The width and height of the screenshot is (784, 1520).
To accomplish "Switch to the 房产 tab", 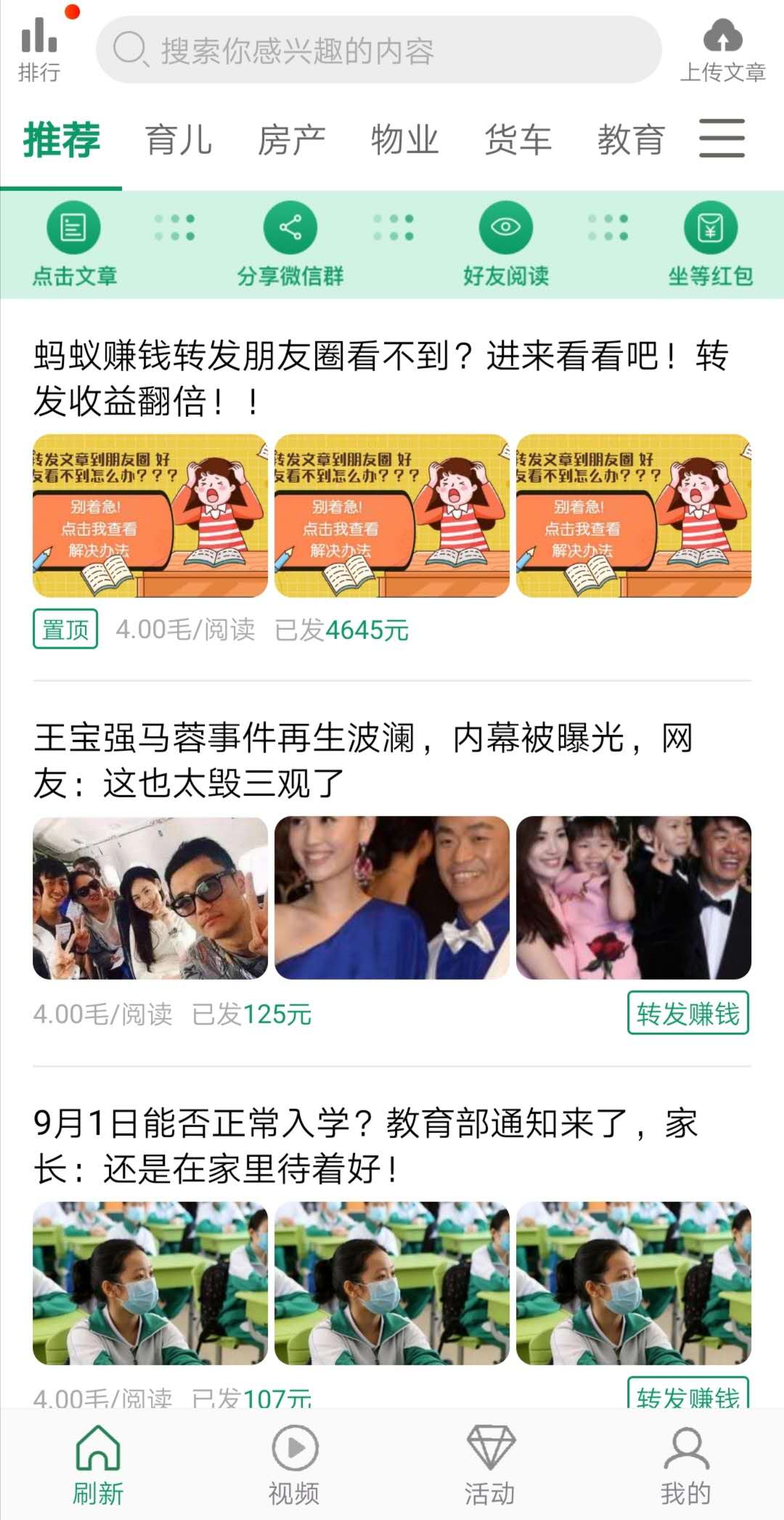I will point(292,139).
